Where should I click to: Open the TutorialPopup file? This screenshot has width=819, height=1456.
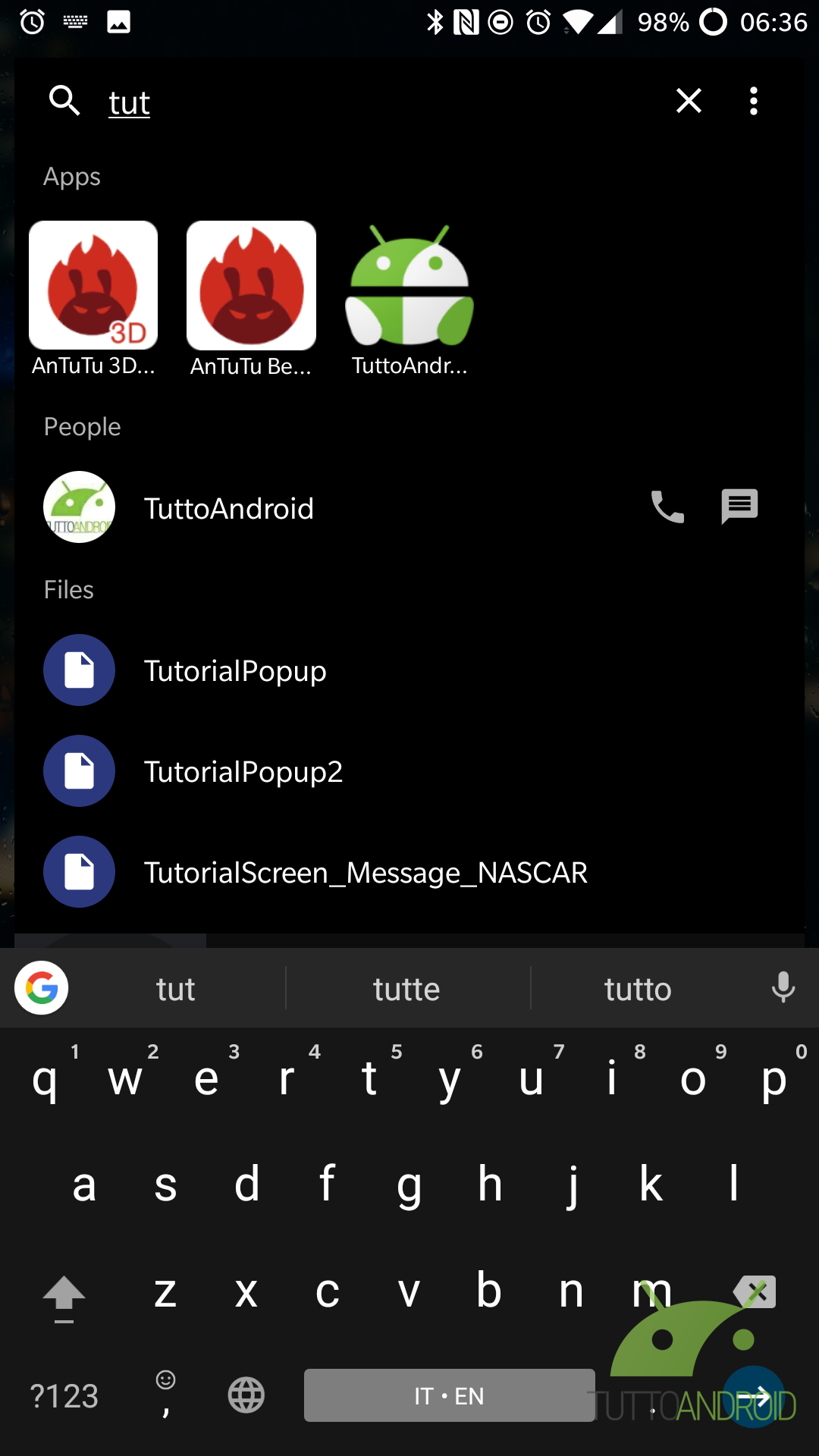[235, 671]
